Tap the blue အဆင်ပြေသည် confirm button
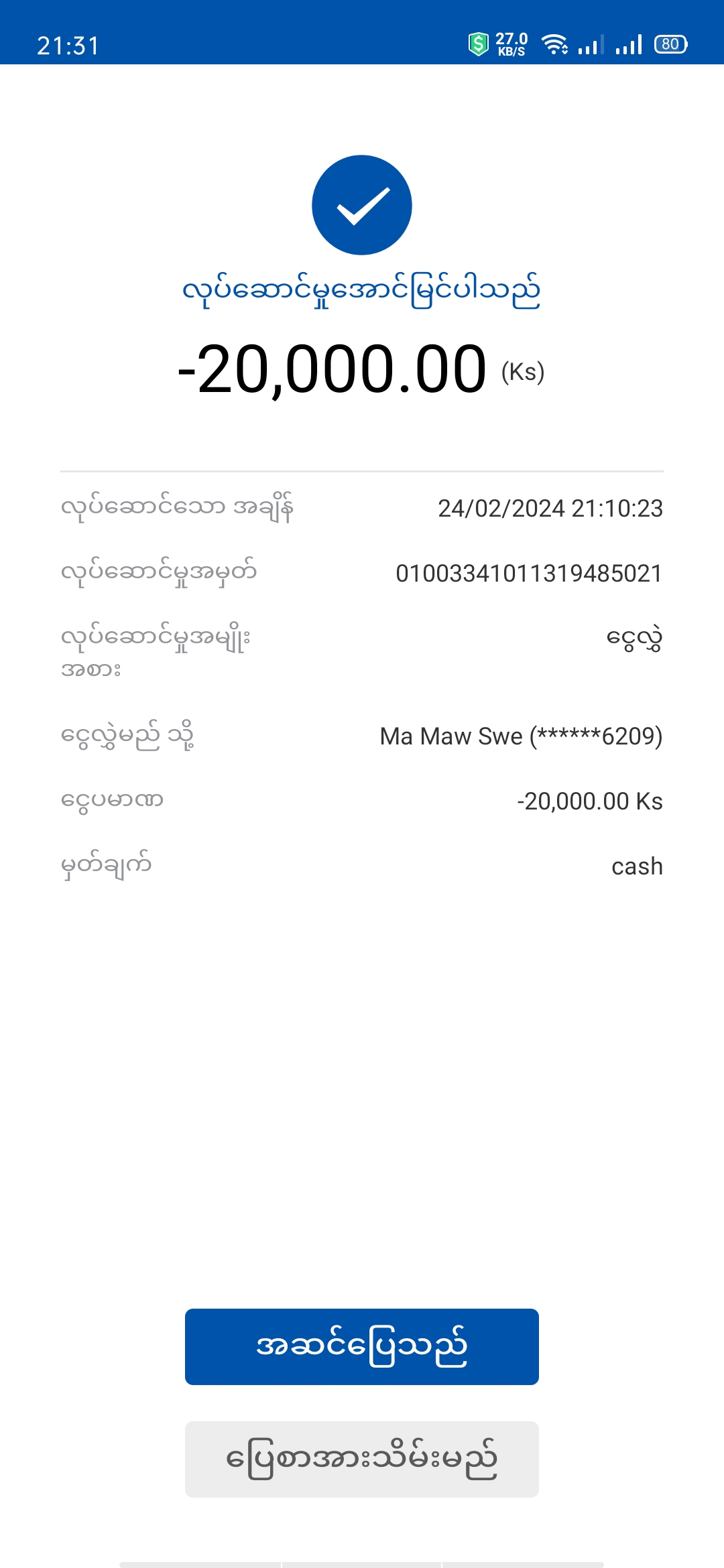Image resolution: width=724 pixels, height=1568 pixels. click(362, 1346)
